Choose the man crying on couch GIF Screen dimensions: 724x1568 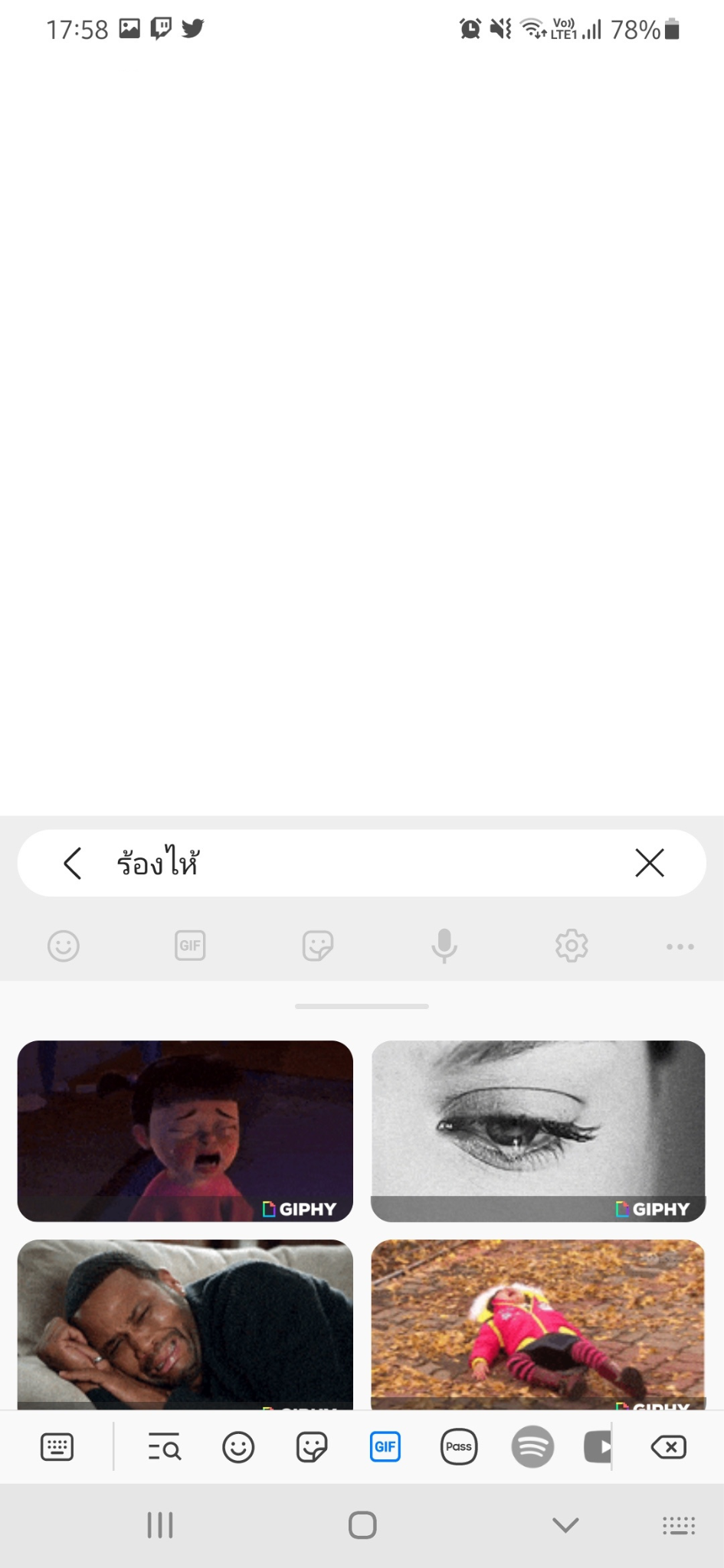point(185,1325)
